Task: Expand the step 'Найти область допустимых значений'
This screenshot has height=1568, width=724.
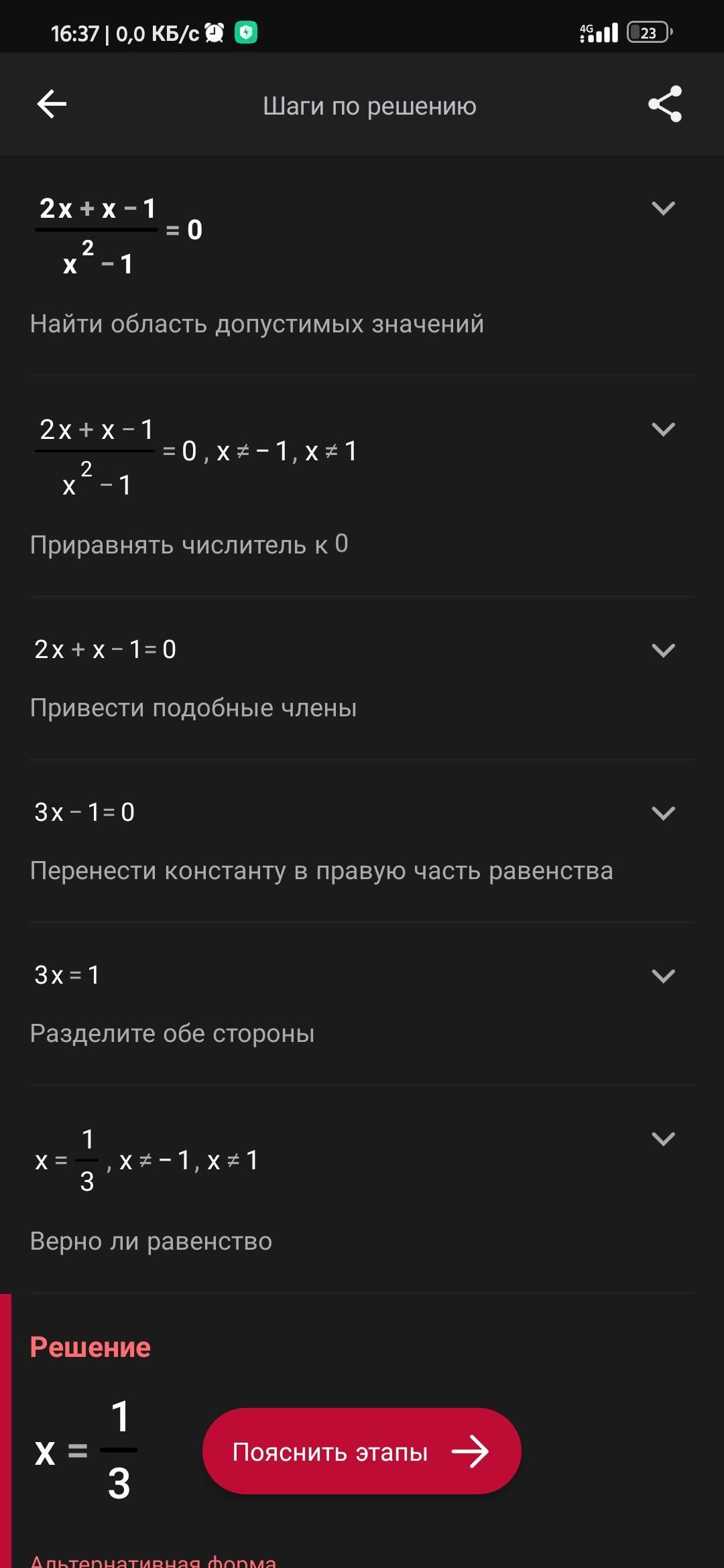Action: 663,208
